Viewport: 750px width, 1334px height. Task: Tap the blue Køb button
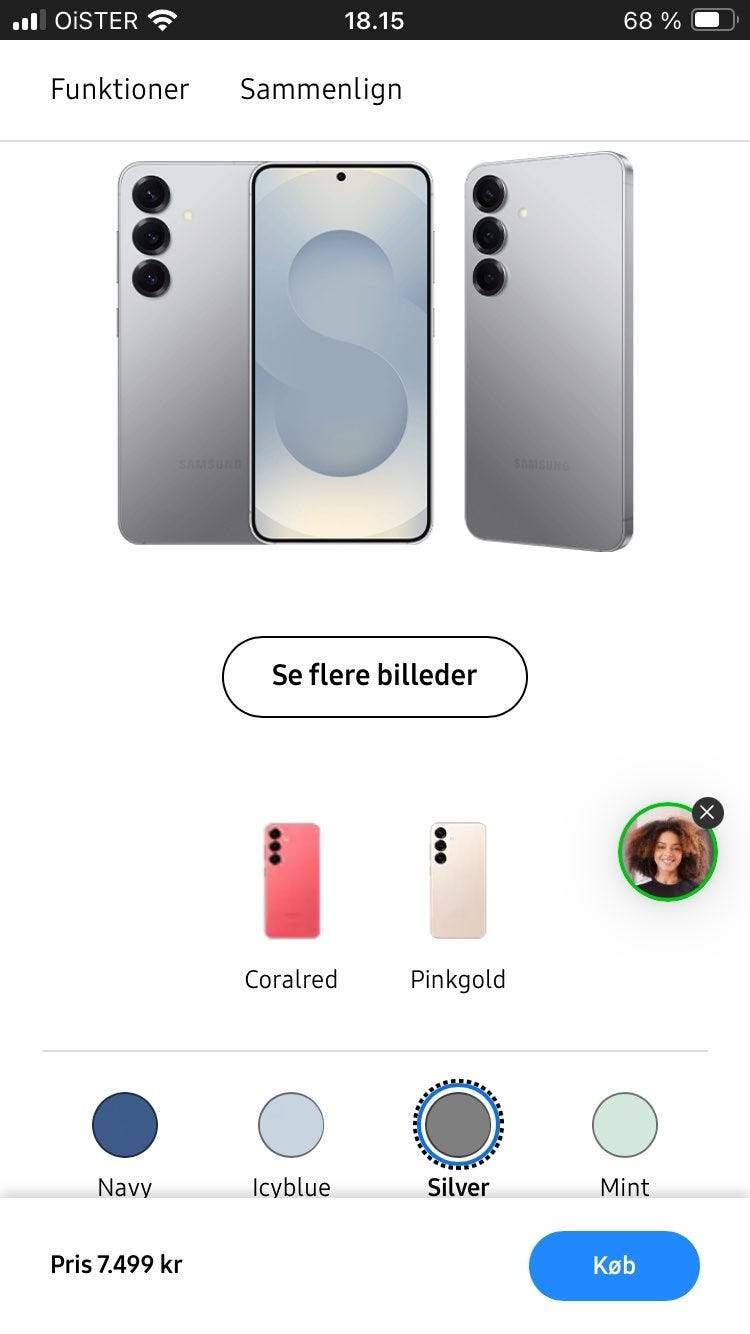click(613, 1266)
